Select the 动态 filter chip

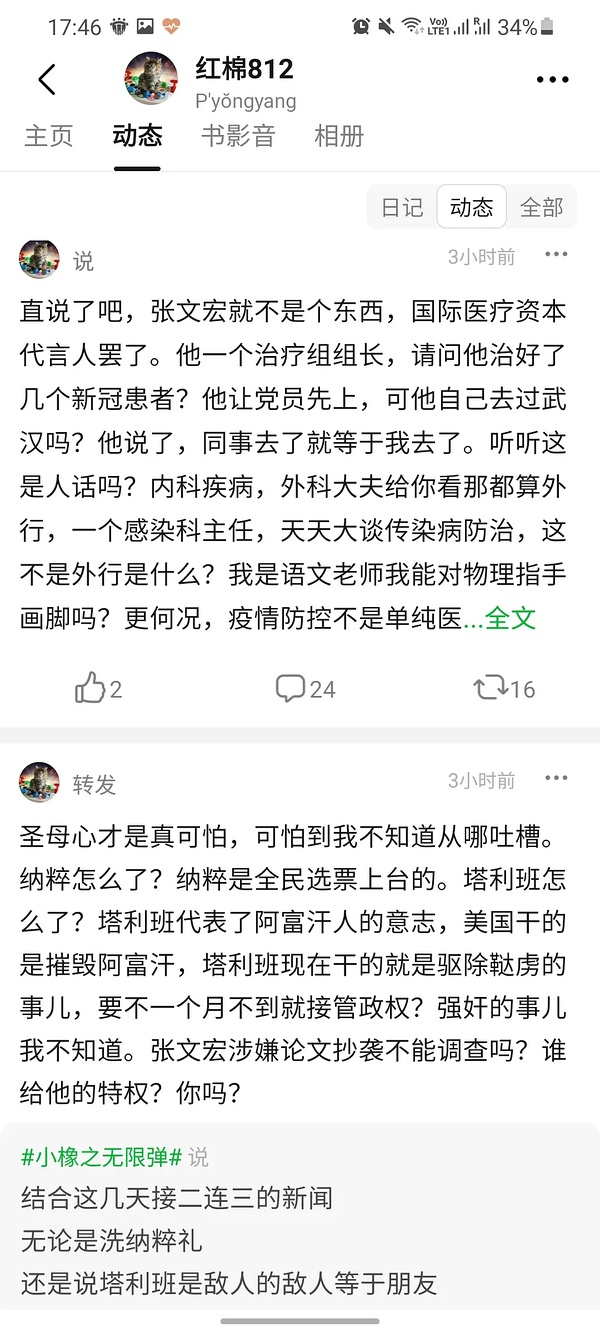(471, 207)
